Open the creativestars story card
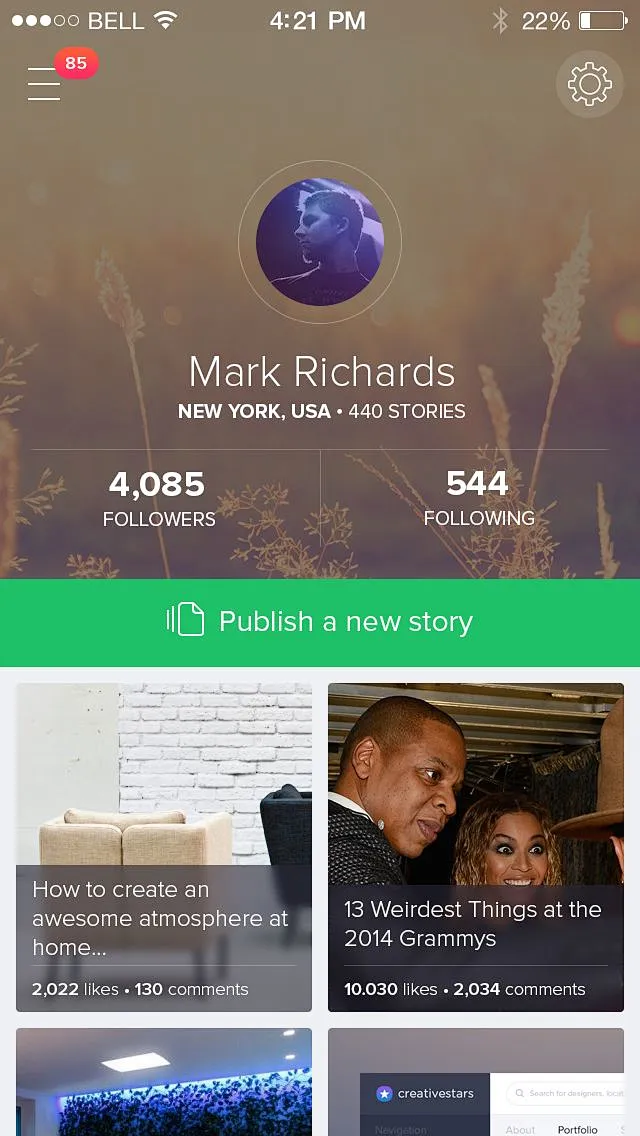640x1136 pixels. pyautogui.click(x=476, y=1082)
